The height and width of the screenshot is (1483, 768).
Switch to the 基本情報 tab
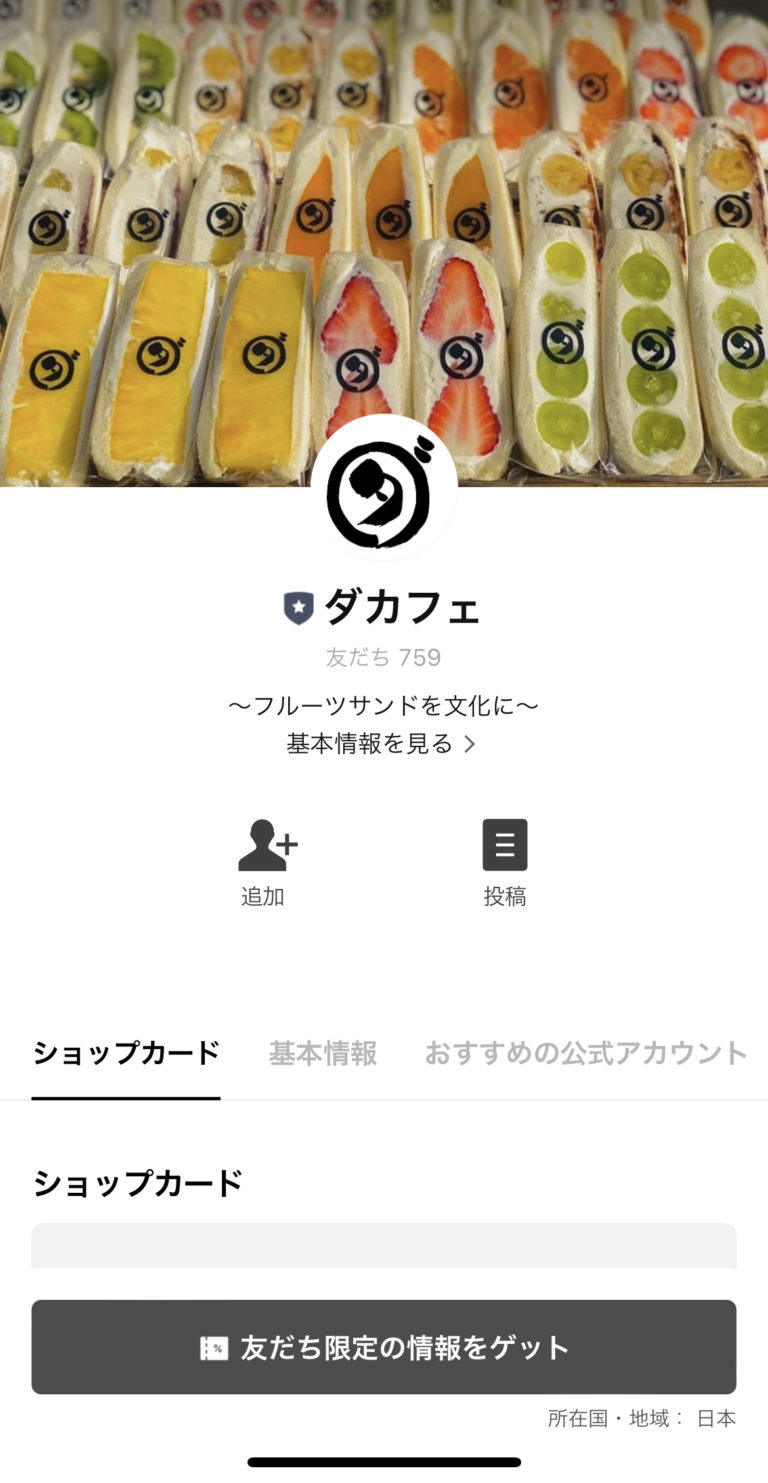(x=321, y=1053)
